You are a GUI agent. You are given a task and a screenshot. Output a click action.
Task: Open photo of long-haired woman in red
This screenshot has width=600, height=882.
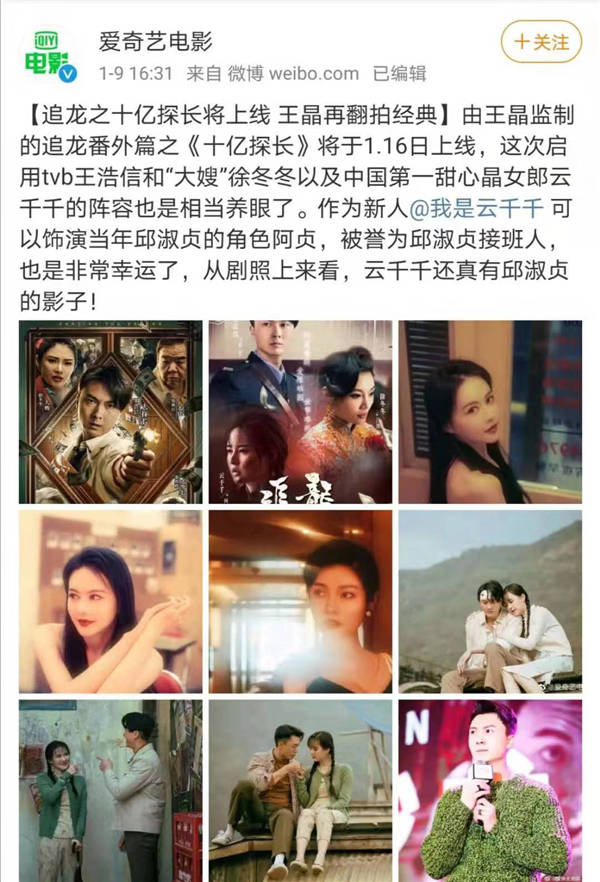(110, 601)
